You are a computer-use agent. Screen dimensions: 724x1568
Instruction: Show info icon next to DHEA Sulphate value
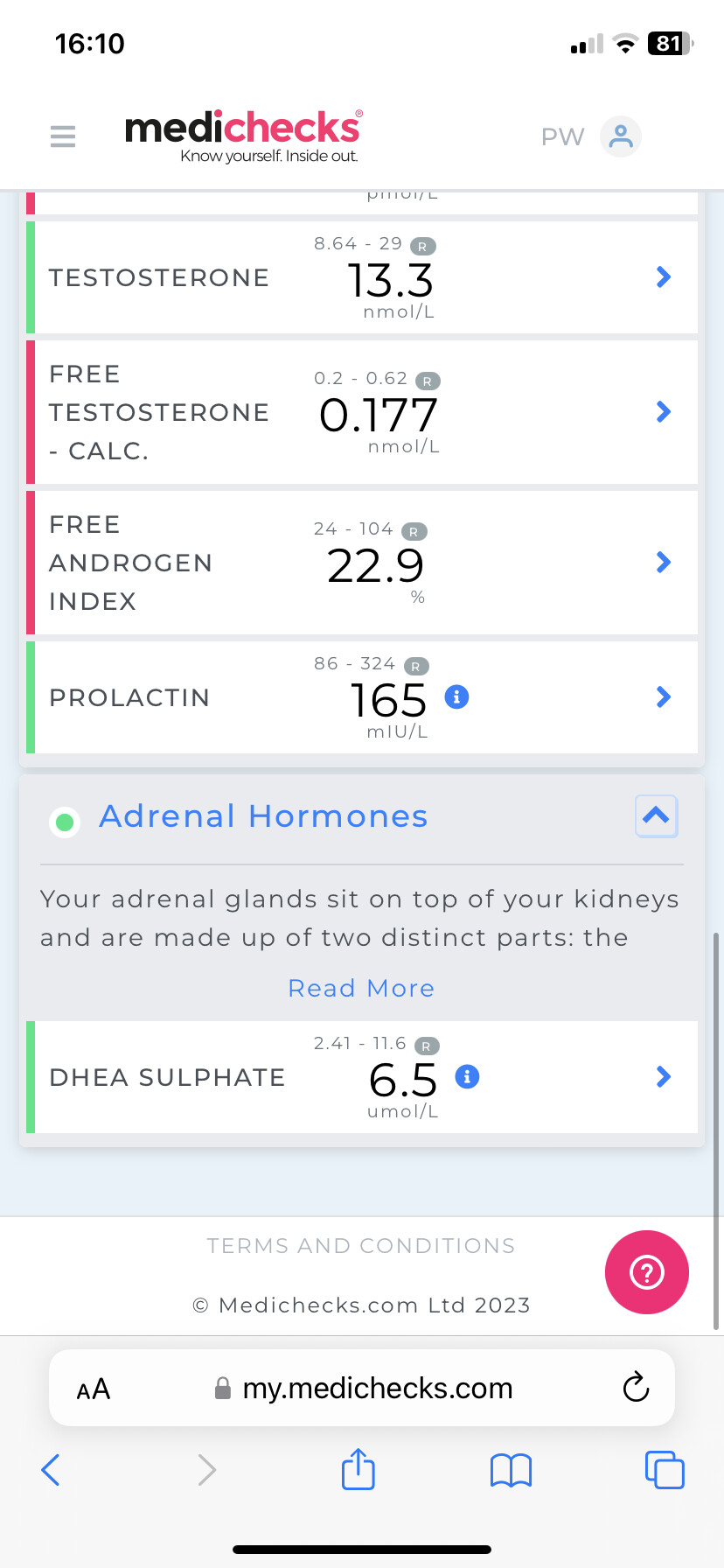point(468,1076)
